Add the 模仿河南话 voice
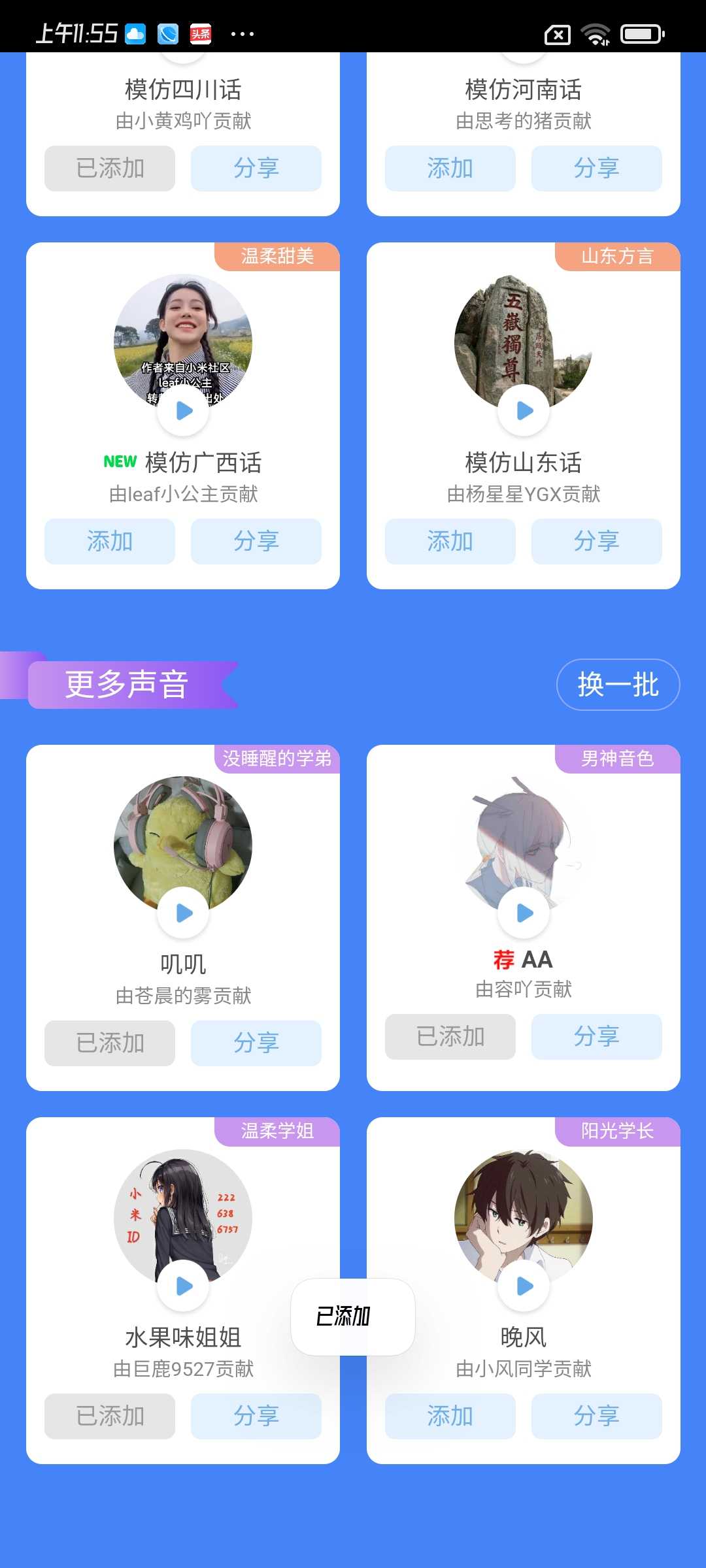Viewport: 706px width, 1568px height. click(450, 169)
